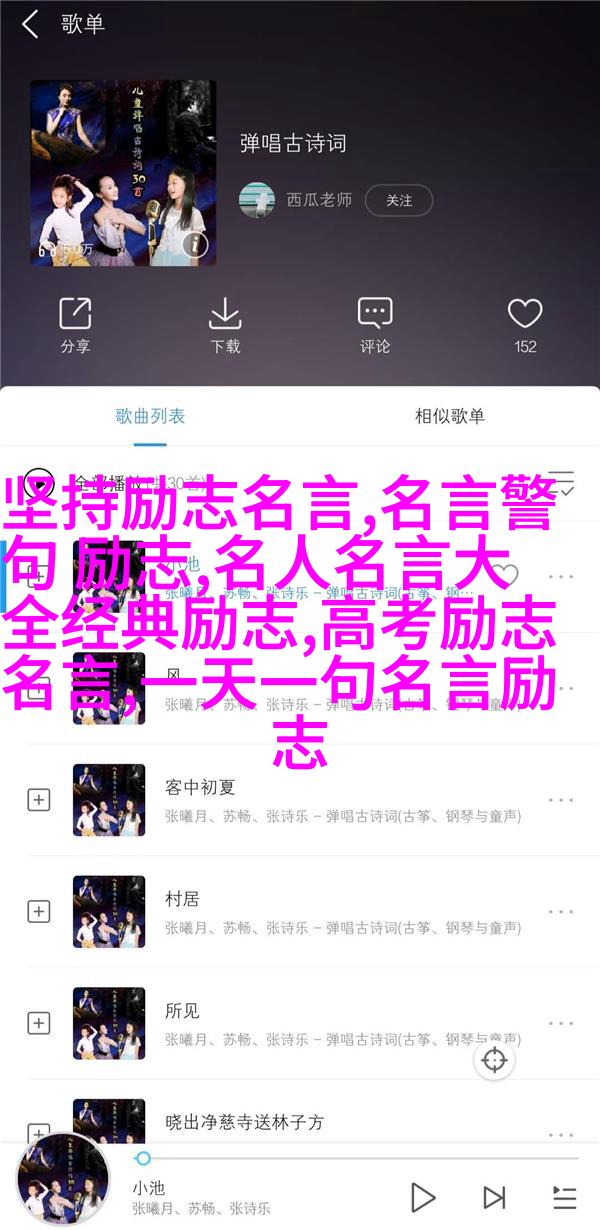Image resolution: width=600 pixels, height=1230 pixels.
Task: Add 村居 with its plus icon
Action: (39, 911)
